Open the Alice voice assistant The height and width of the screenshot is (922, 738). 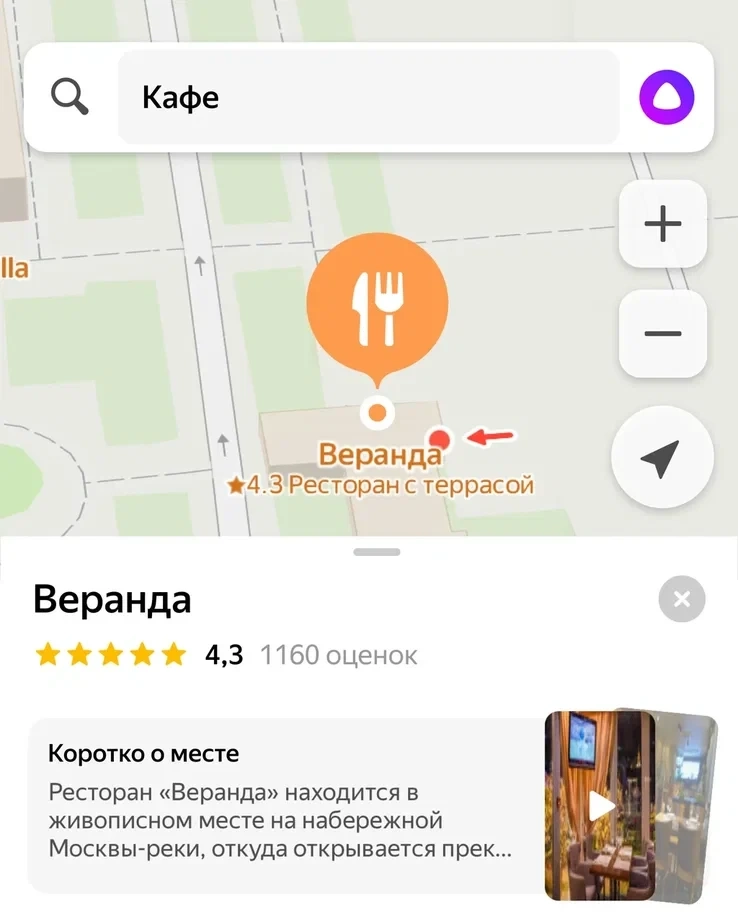(667, 98)
